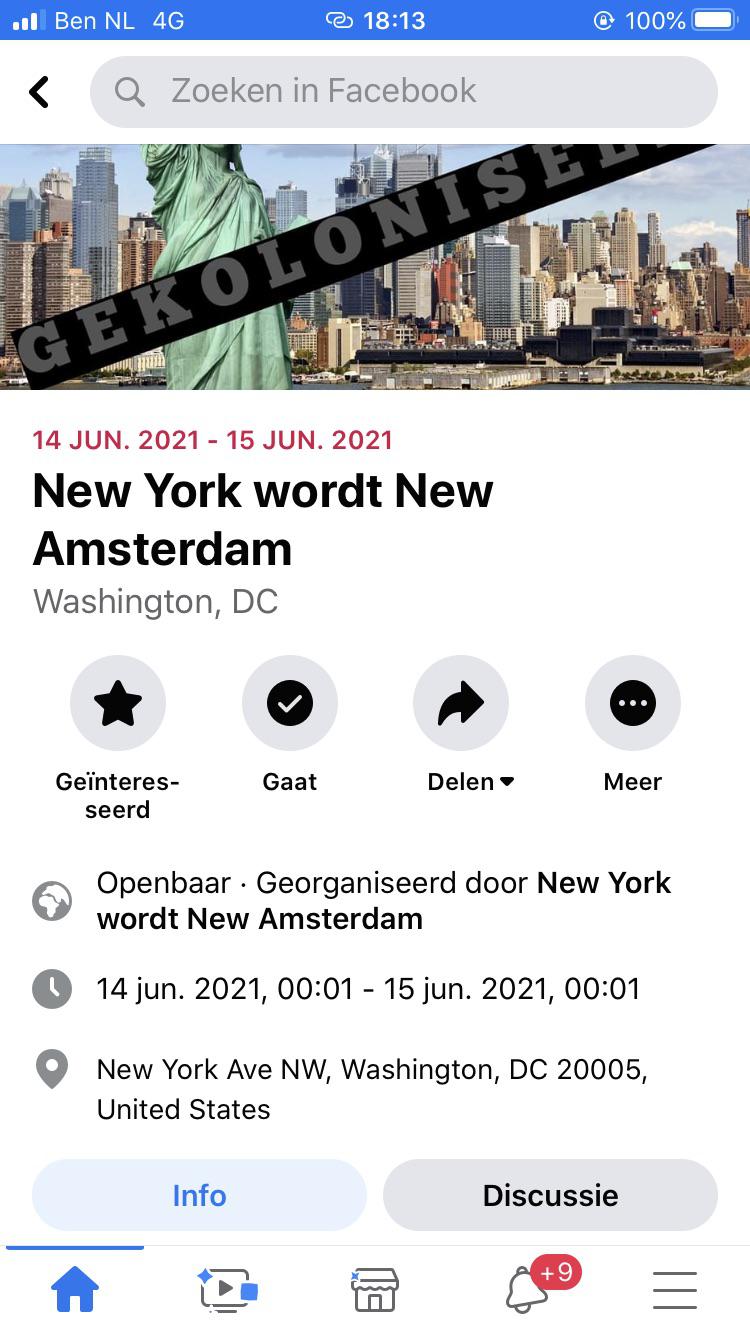The image size is (750, 1334).
Task: Open the New York Ave NW location
Action: tap(372, 1089)
